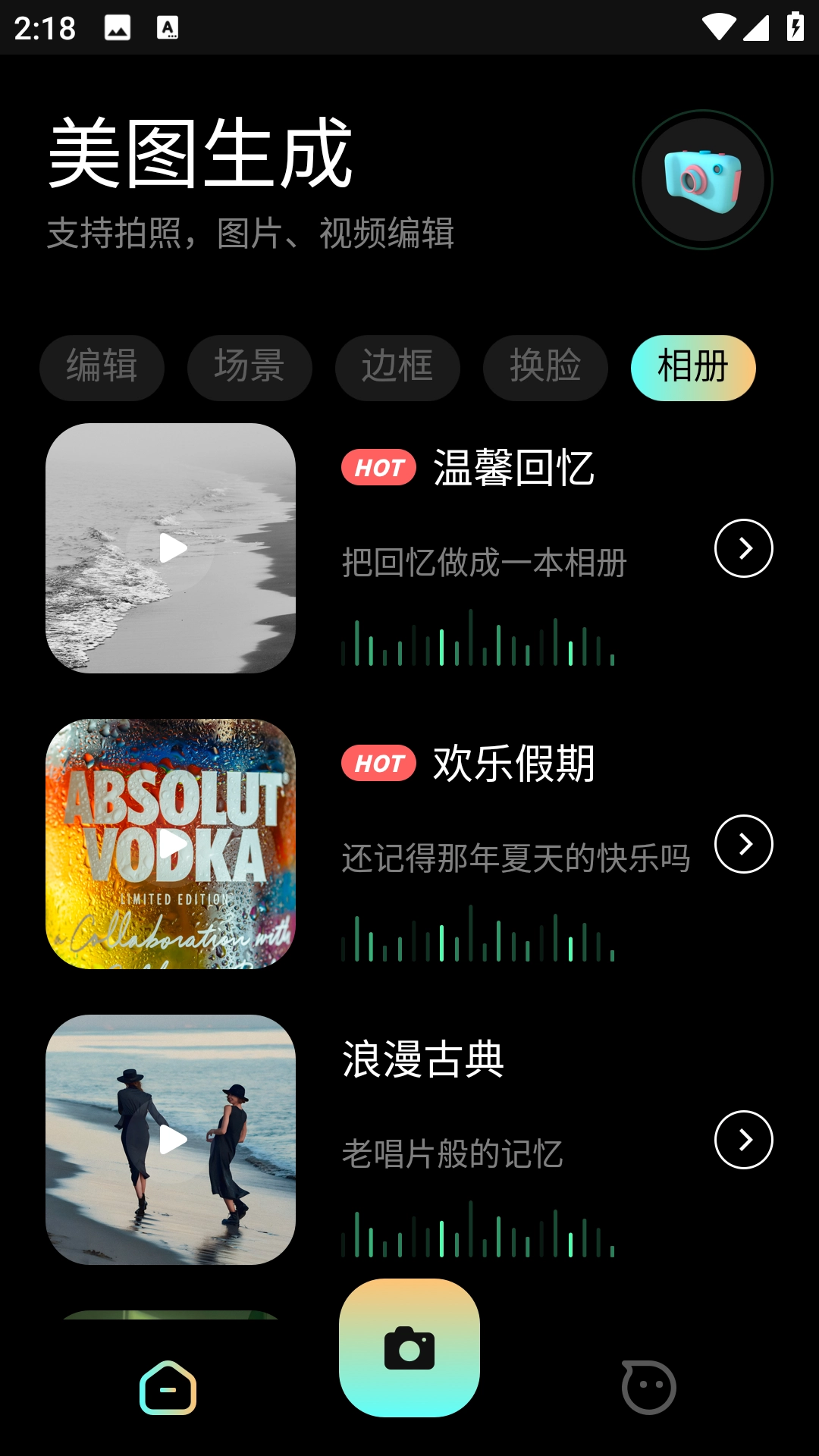Play the 浪漫古典 template preview
819x1456 pixels.
(x=171, y=1140)
